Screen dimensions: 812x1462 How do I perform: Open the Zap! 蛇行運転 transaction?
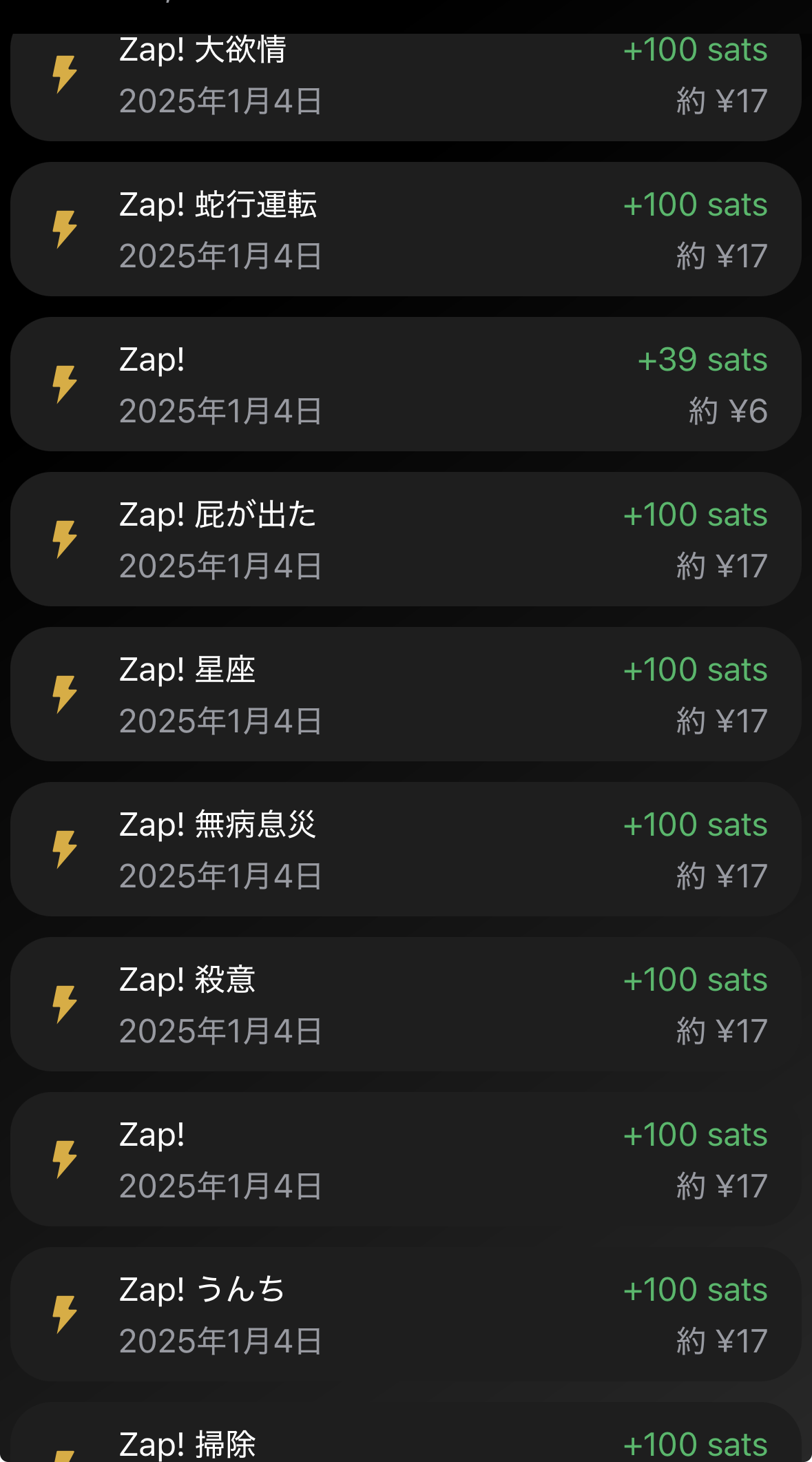point(406,229)
